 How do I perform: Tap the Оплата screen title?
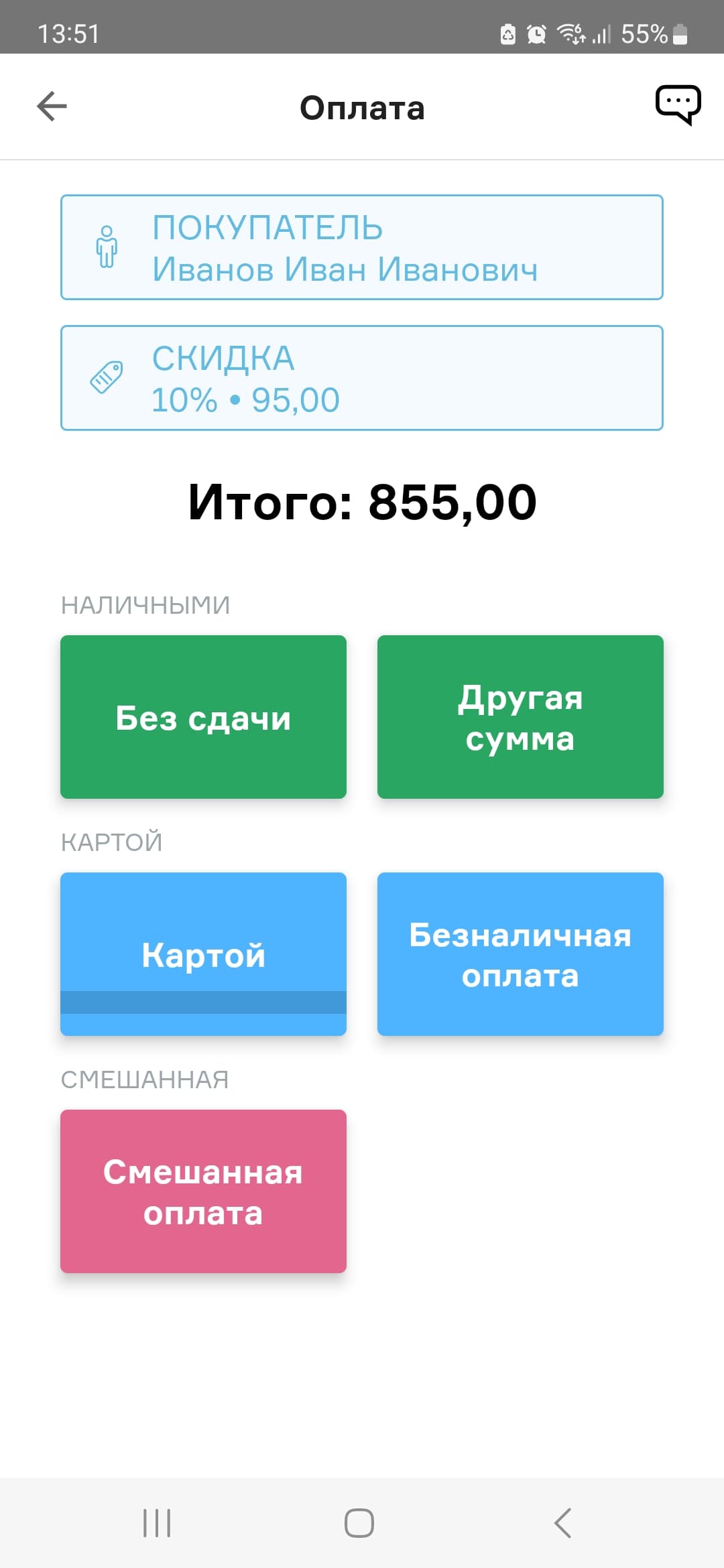tap(362, 107)
